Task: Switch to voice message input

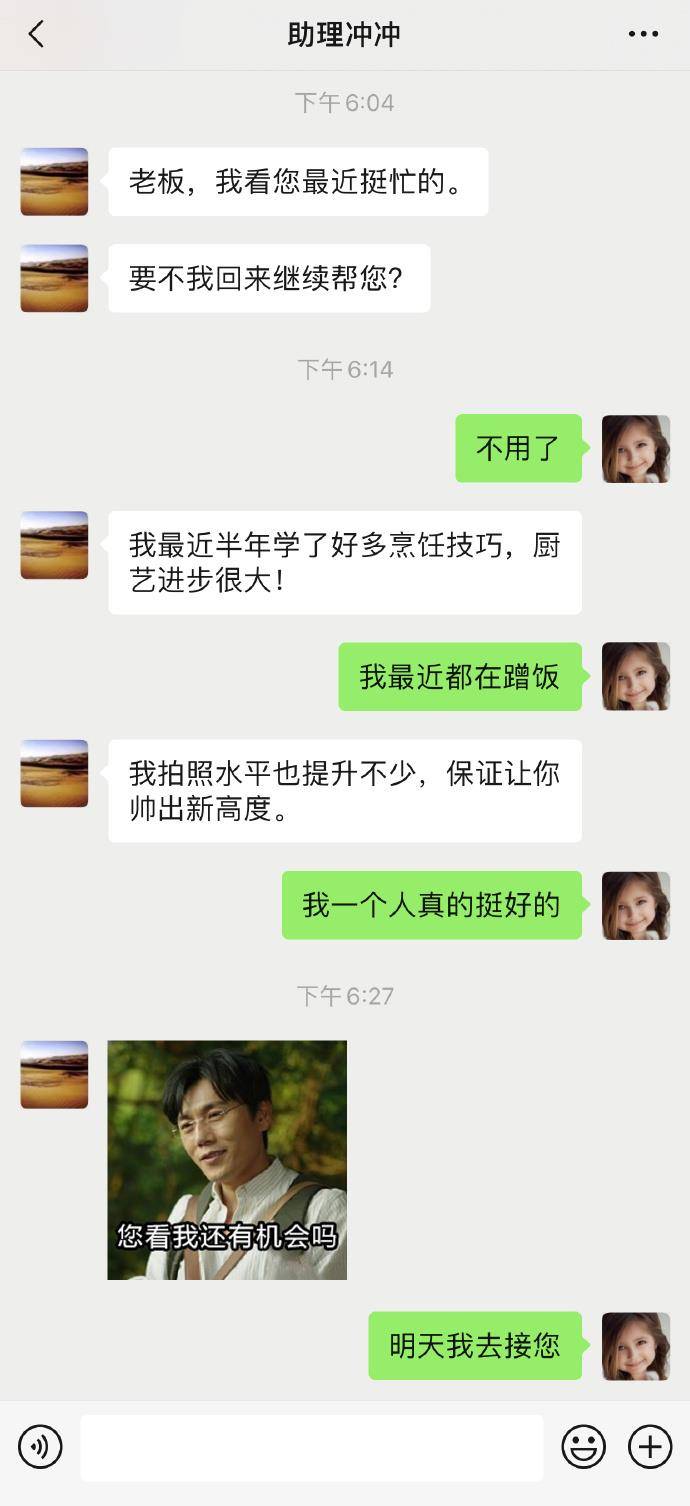Action: [x=40, y=1447]
